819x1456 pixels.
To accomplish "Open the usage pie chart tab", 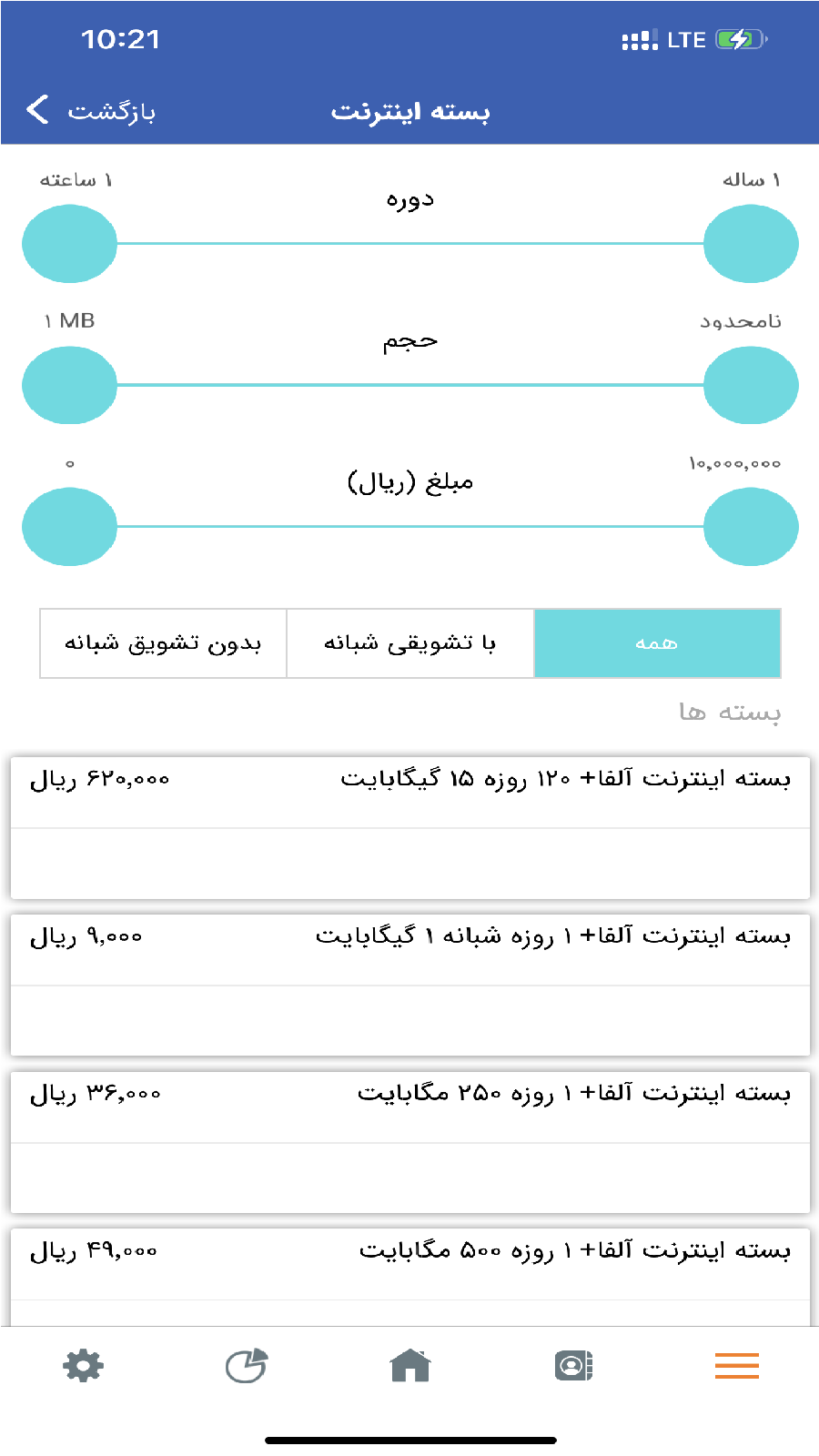I will [247, 1366].
